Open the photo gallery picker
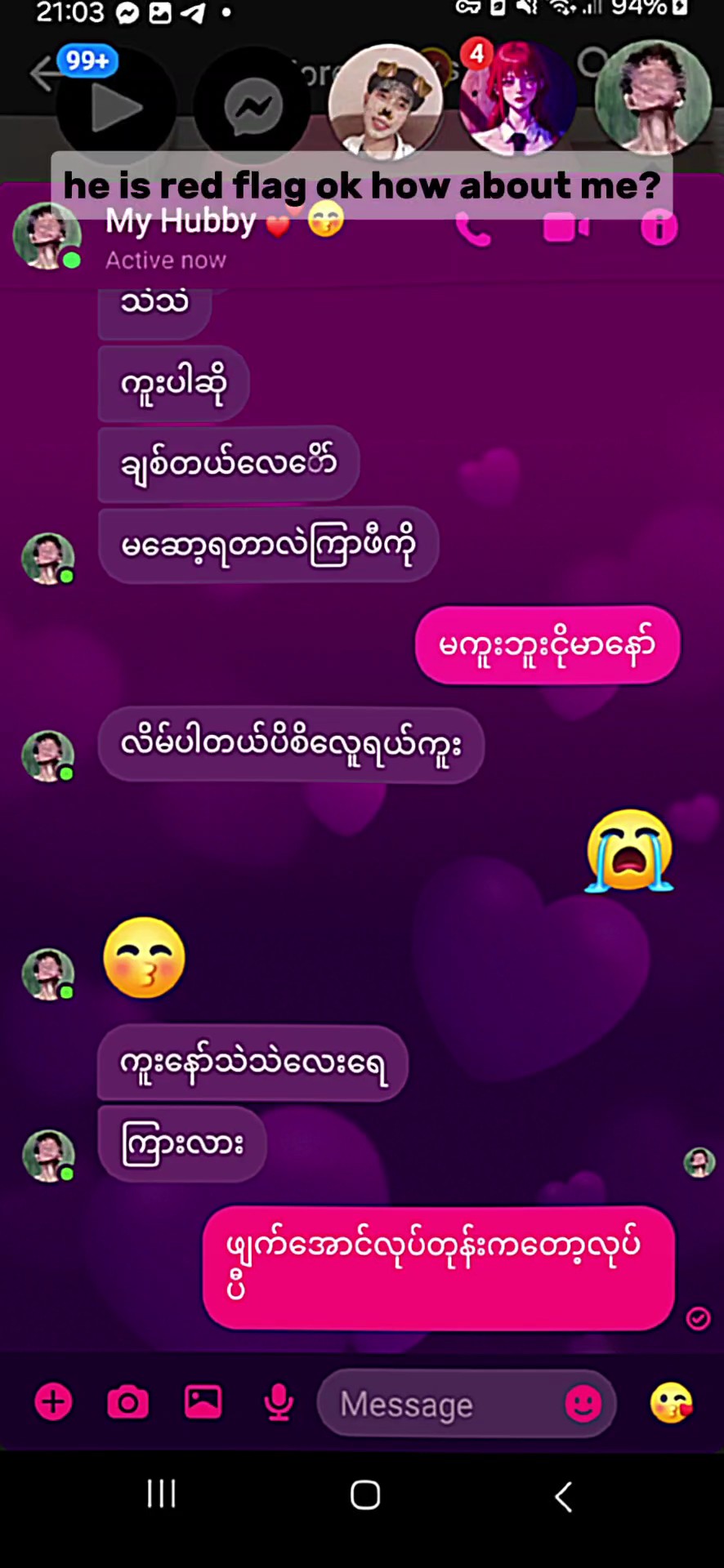Viewport: 724px width, 1568px height. coord(203,1401)
